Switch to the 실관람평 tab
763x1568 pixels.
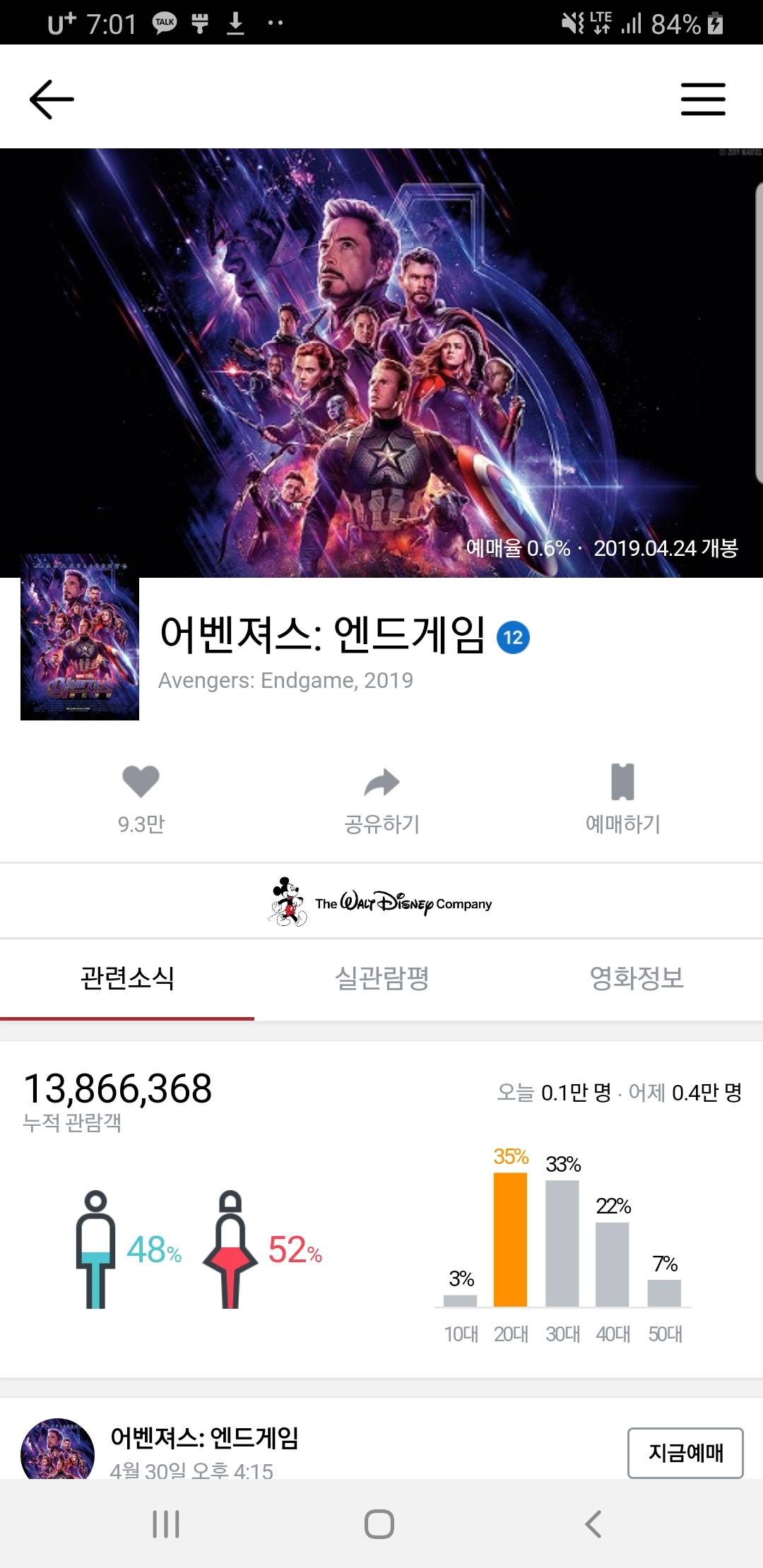381,978
